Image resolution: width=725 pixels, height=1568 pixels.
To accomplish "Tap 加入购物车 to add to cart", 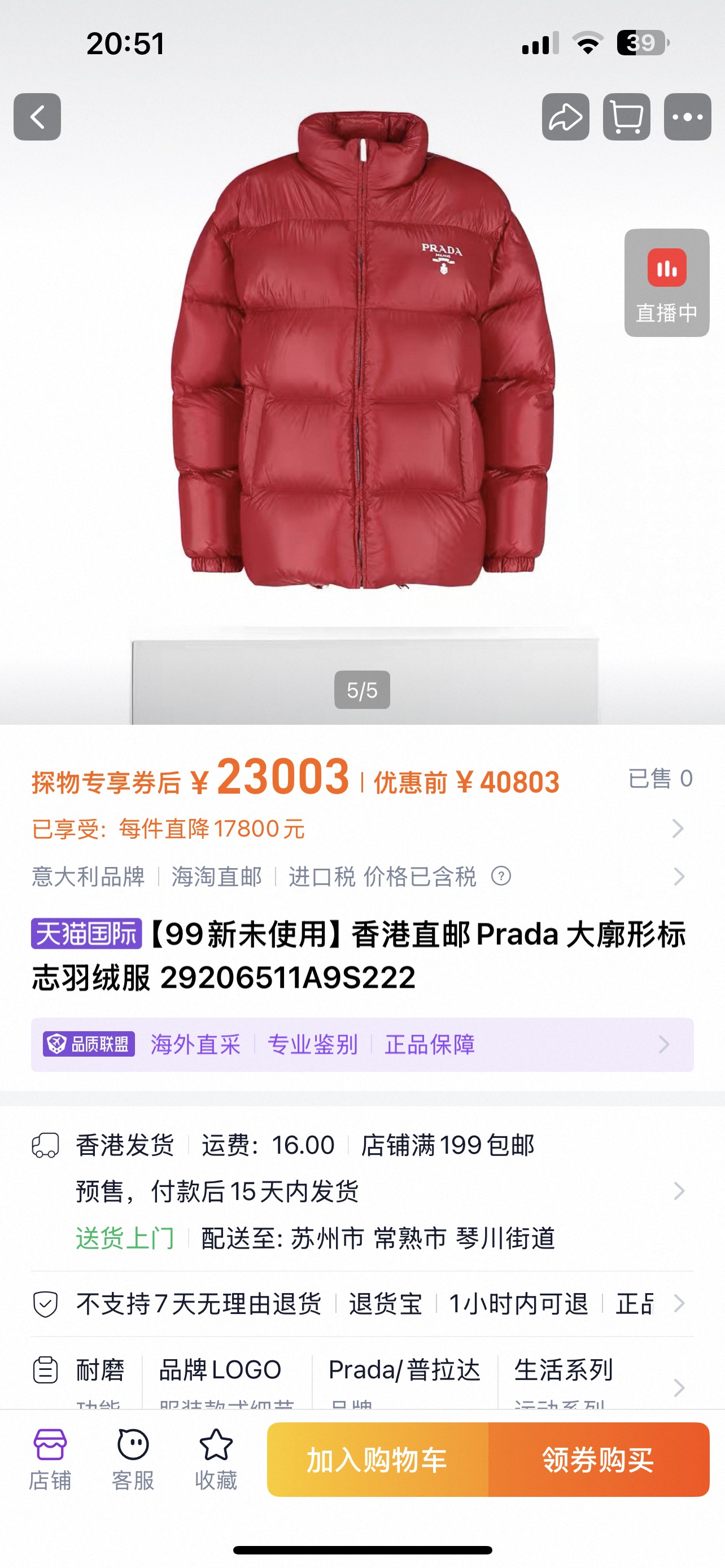I will click(377, 1460).
